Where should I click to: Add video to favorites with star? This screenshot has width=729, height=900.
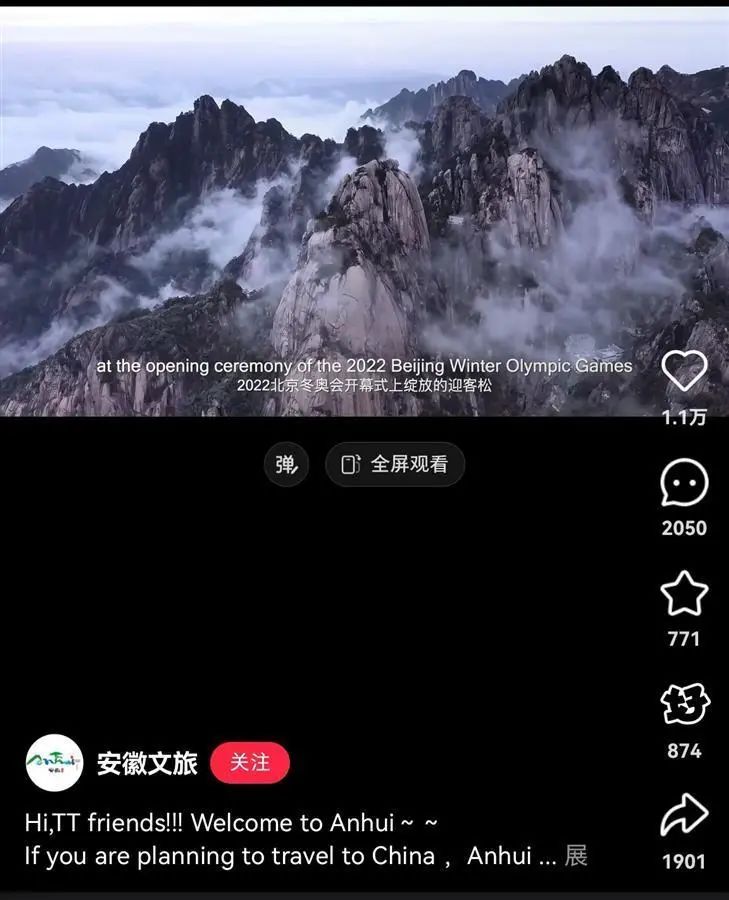coord(685,594)
